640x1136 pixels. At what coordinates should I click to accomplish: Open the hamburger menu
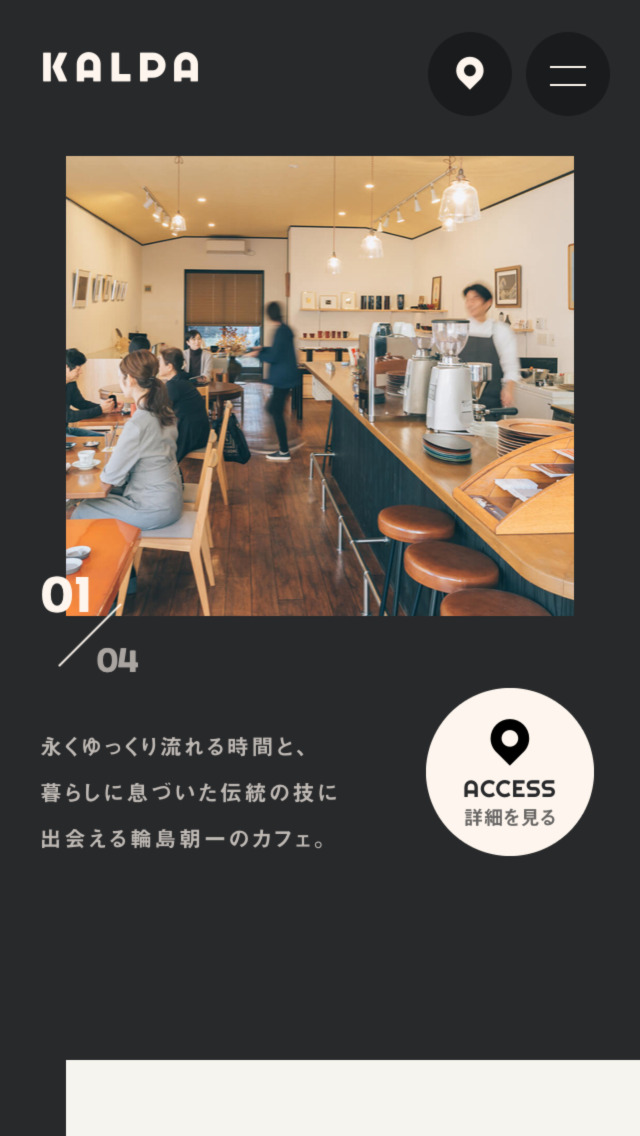pyautogui.click(x=568, y=74)
